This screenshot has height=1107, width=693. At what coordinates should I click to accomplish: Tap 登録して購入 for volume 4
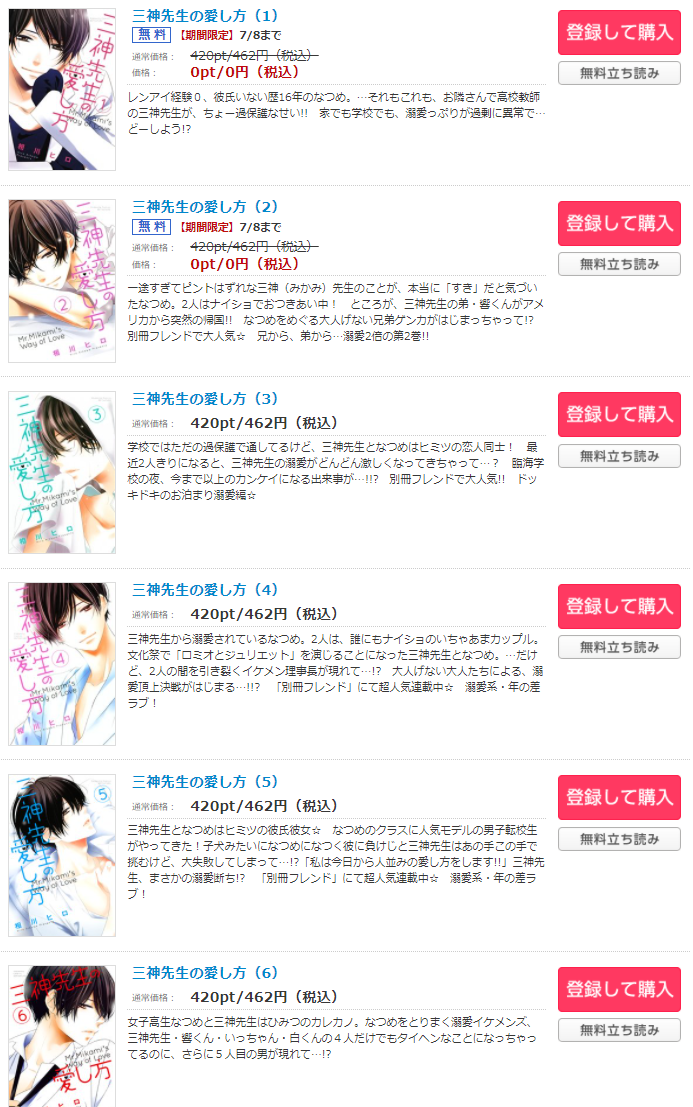(x=619, y=606)
